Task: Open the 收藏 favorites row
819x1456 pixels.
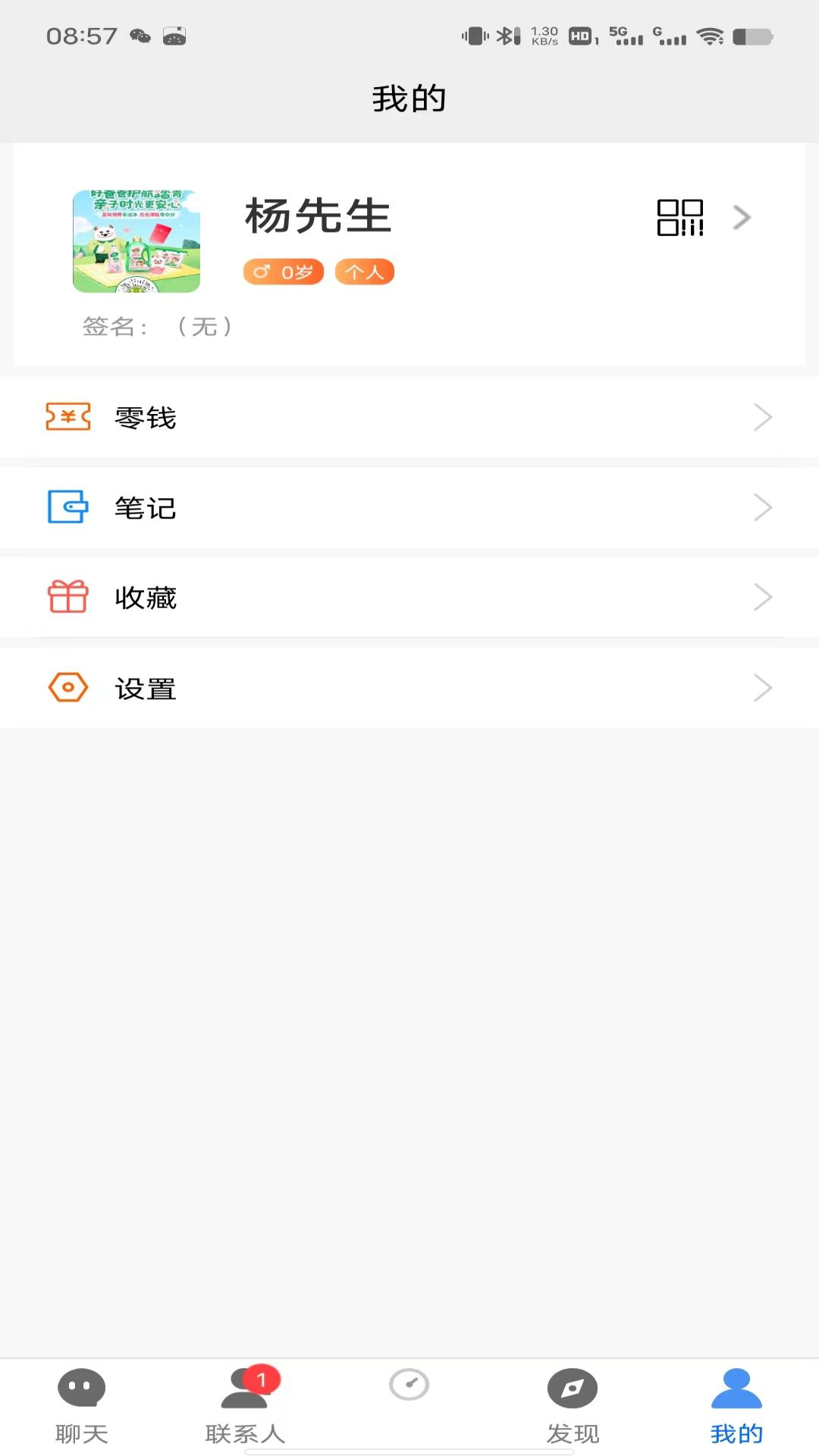Action: point(409,598)
